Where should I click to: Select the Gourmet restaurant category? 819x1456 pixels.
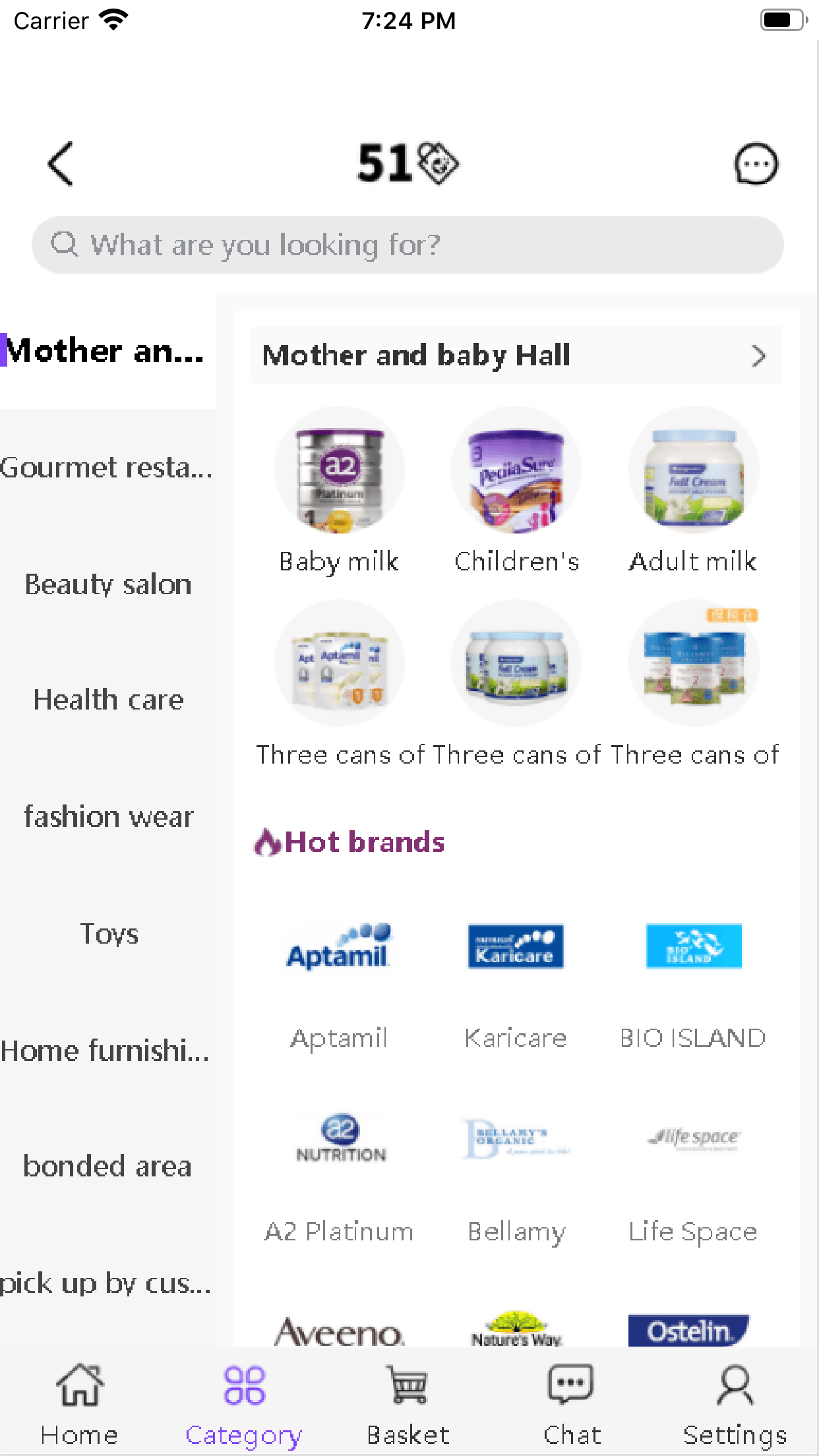tap(107, 468)
